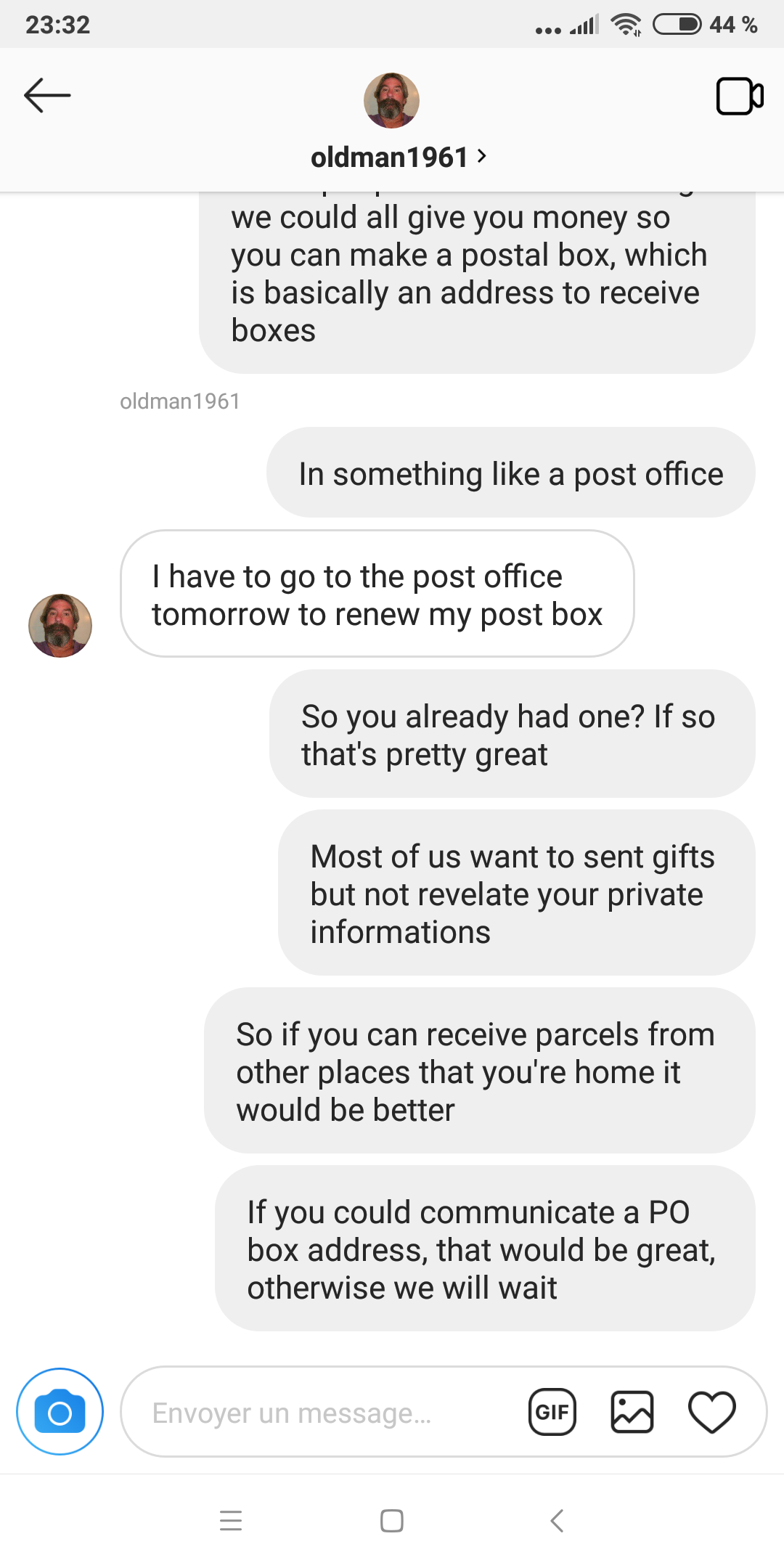Screen dimensions: 784x1568
Task: Open the camera to send a photo
Action: [60, 1412]
